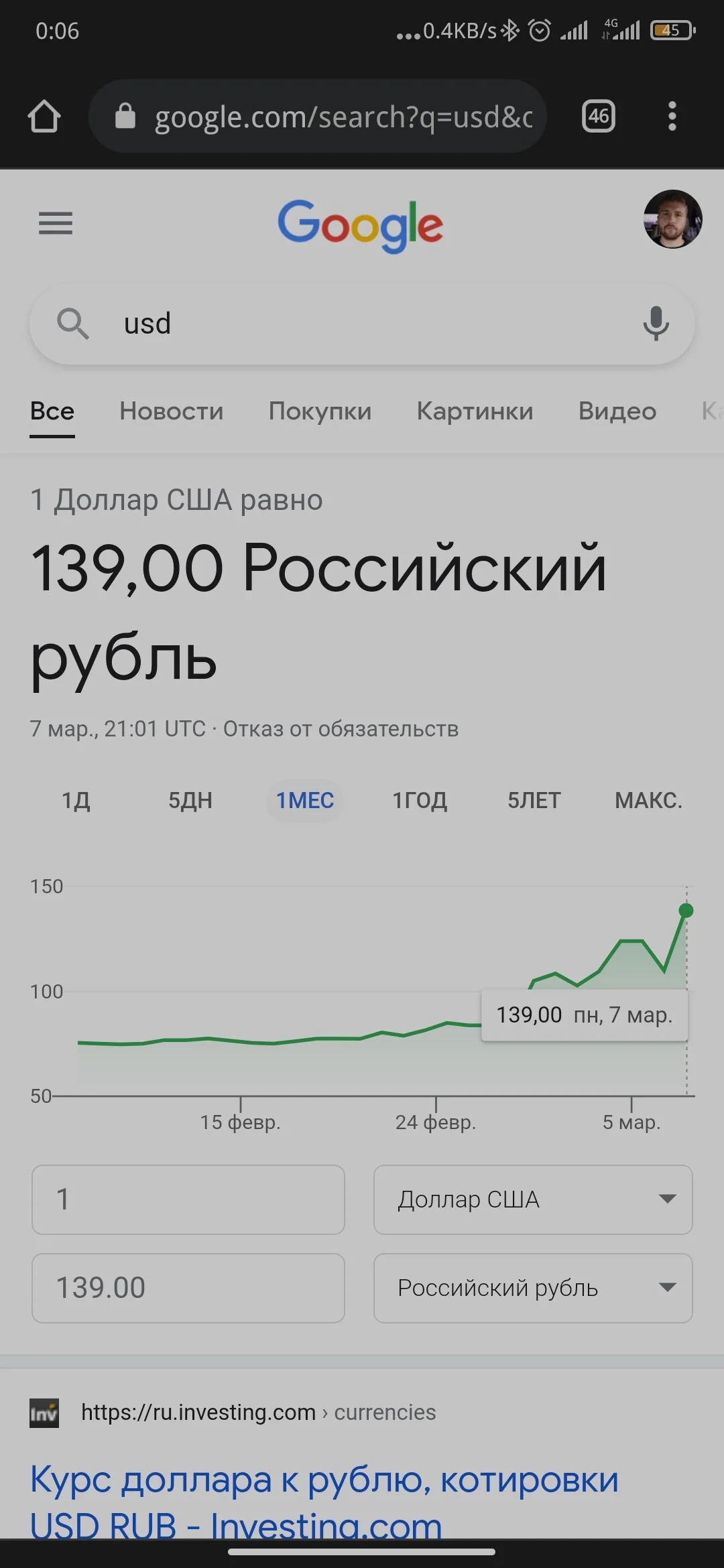The image size is (724, 1568).
Task: Switch to the Новости tab
Action: [172, 411]
